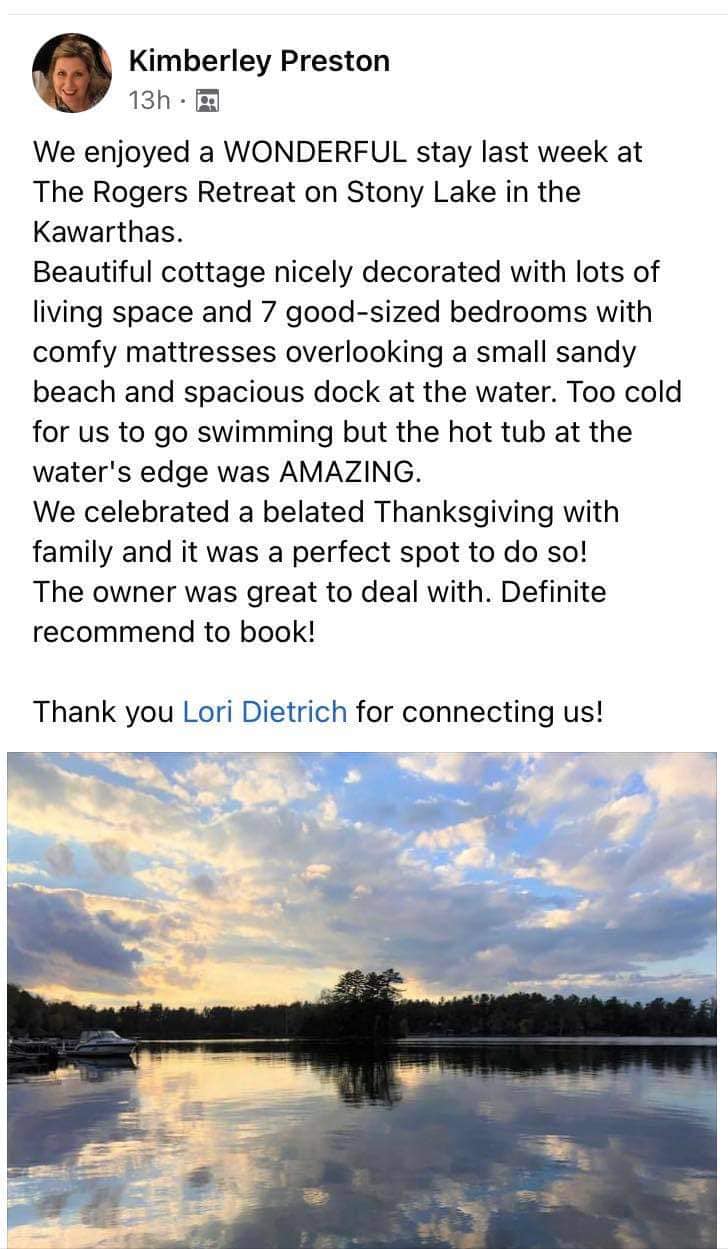The image size is (728, 1249).
Task: Tap the author name Kimberley Preston
Action: [x=259, y=61]
